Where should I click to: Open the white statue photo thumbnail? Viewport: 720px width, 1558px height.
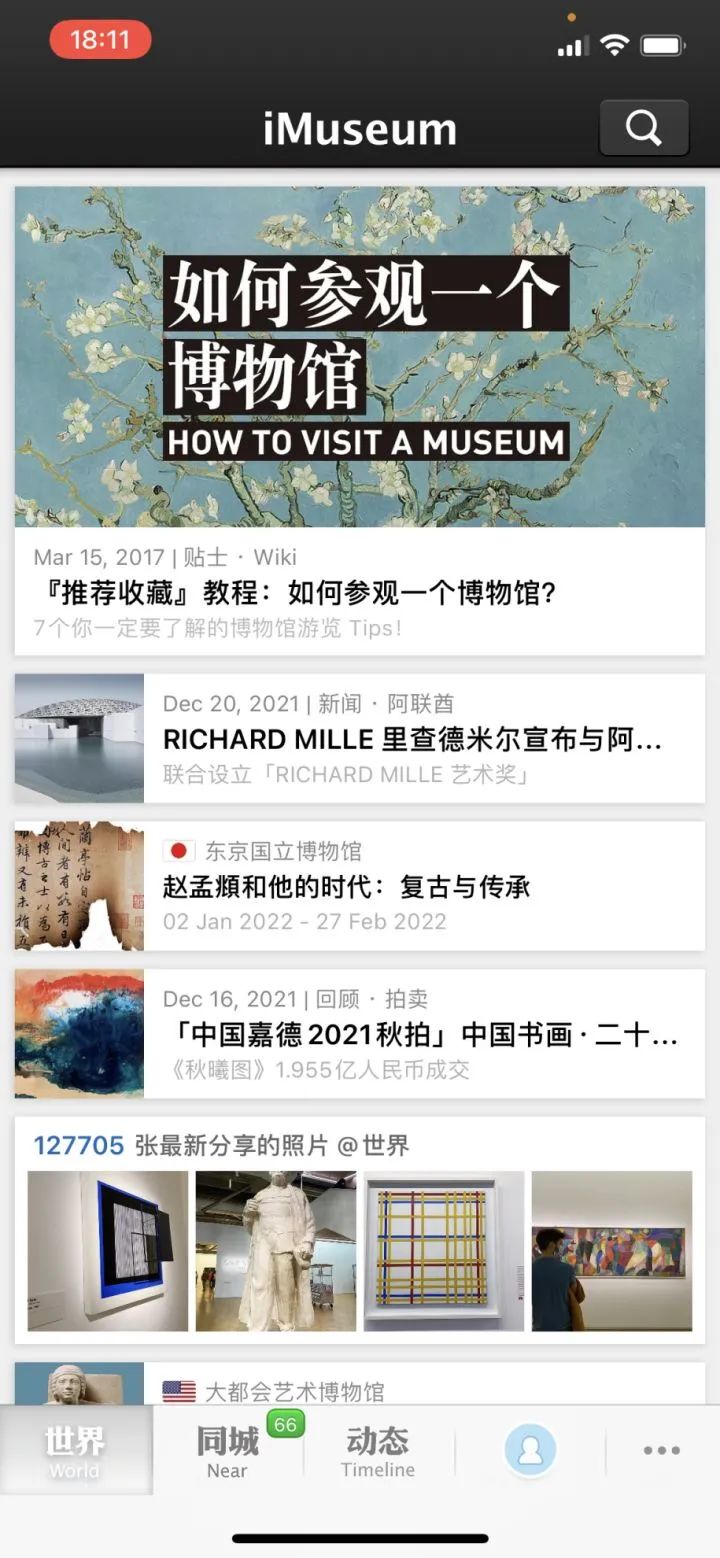click(x=275, y=1247)
